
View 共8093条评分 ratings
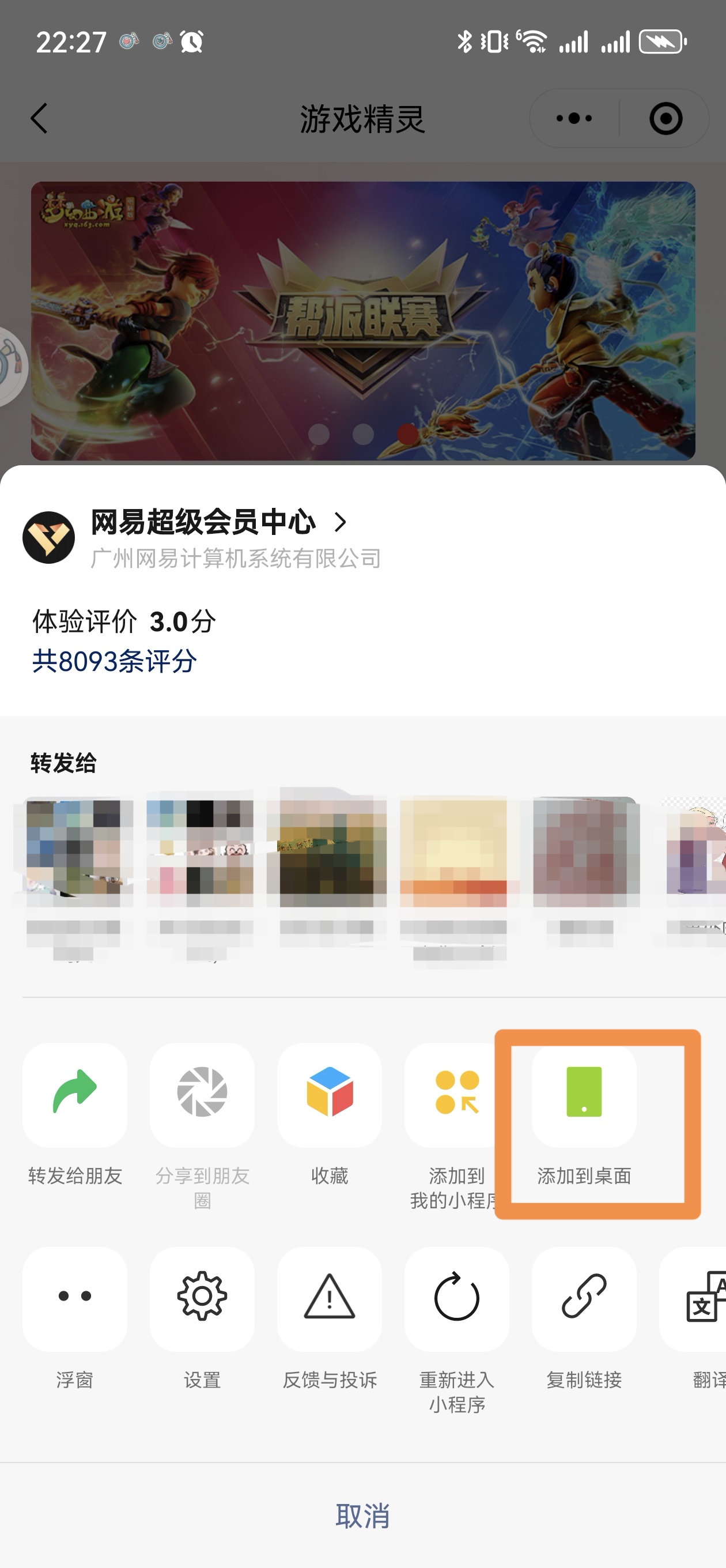pos(115,661)
